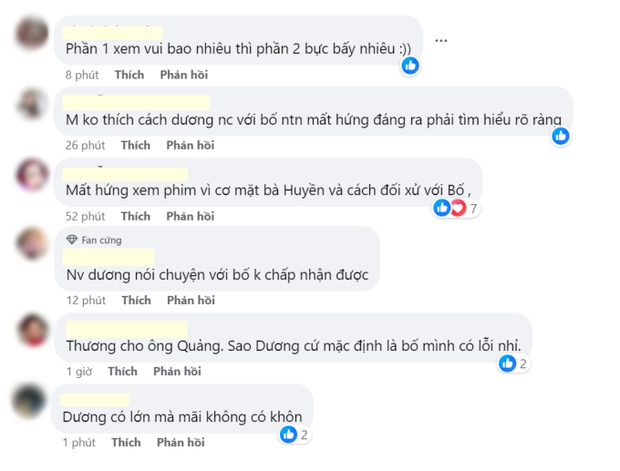
Task: Like the comment starting with "Phần 1 xem vui"
Action: [129, 75]
